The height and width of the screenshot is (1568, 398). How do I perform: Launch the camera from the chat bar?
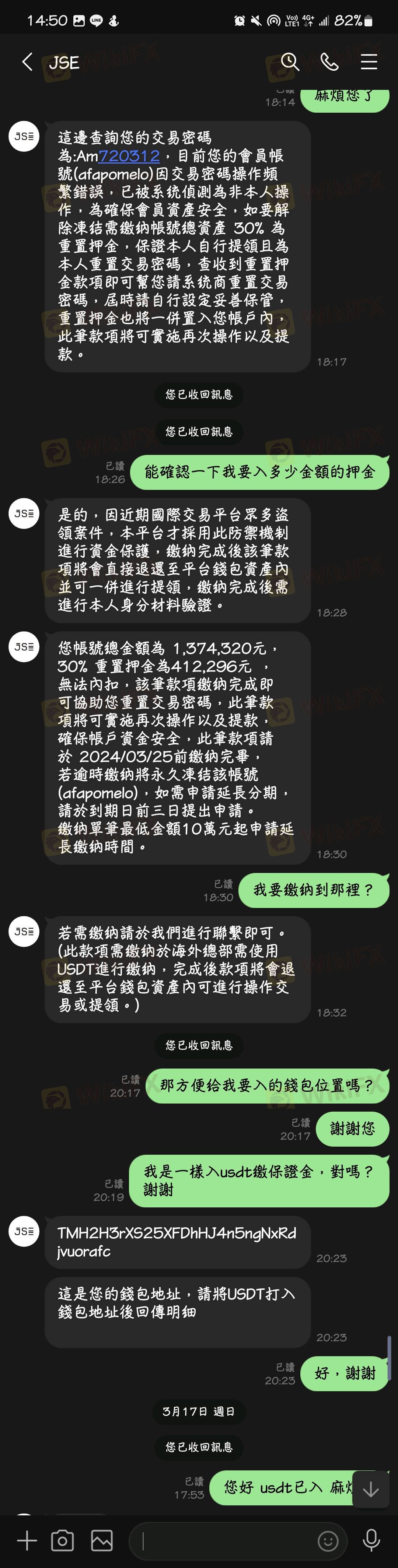(63, 1541)
